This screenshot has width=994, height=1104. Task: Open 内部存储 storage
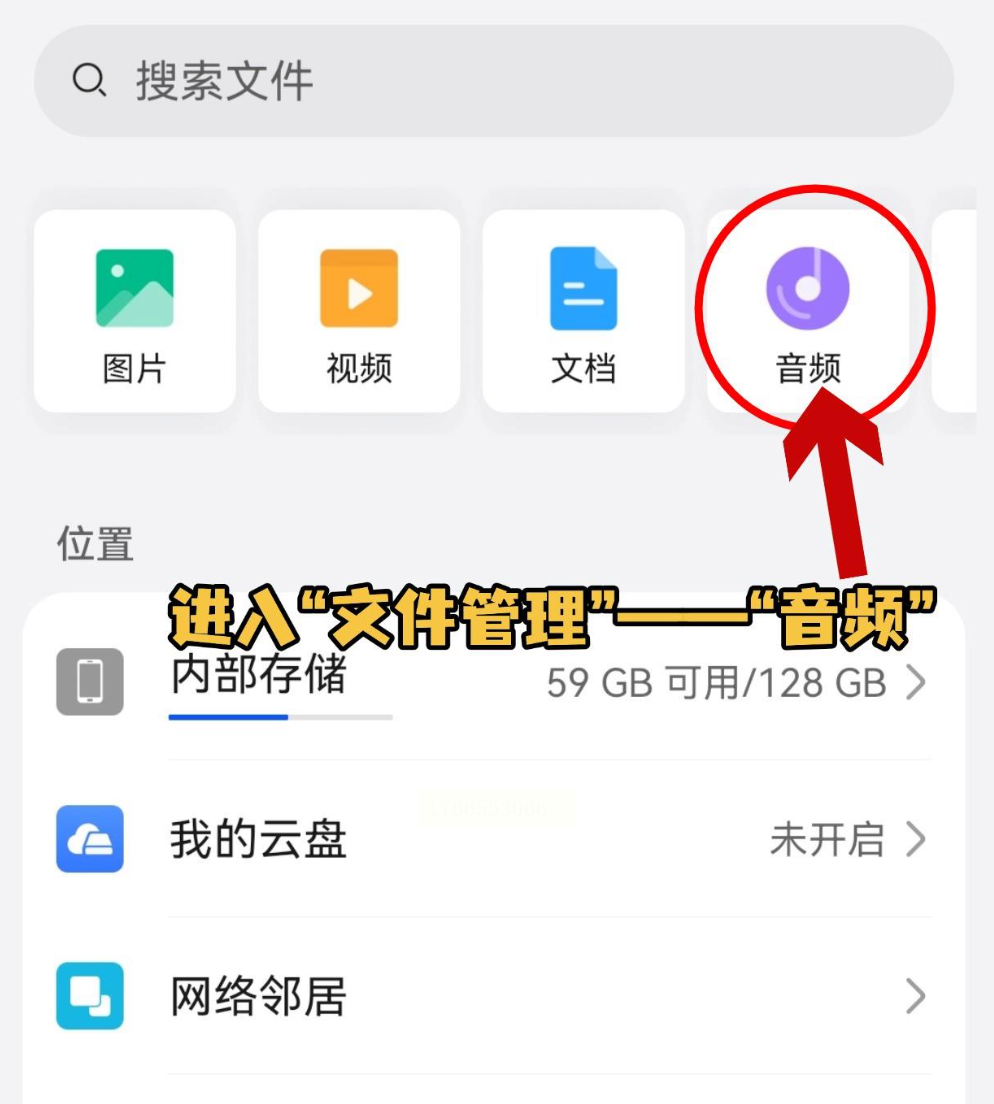pos(494,683)
